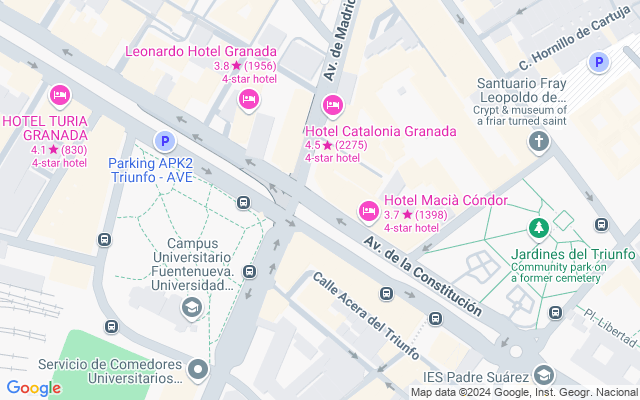Open Parking APK2 Triunfo - AVE marker
The image size is (640, 400).
point(164,142)
